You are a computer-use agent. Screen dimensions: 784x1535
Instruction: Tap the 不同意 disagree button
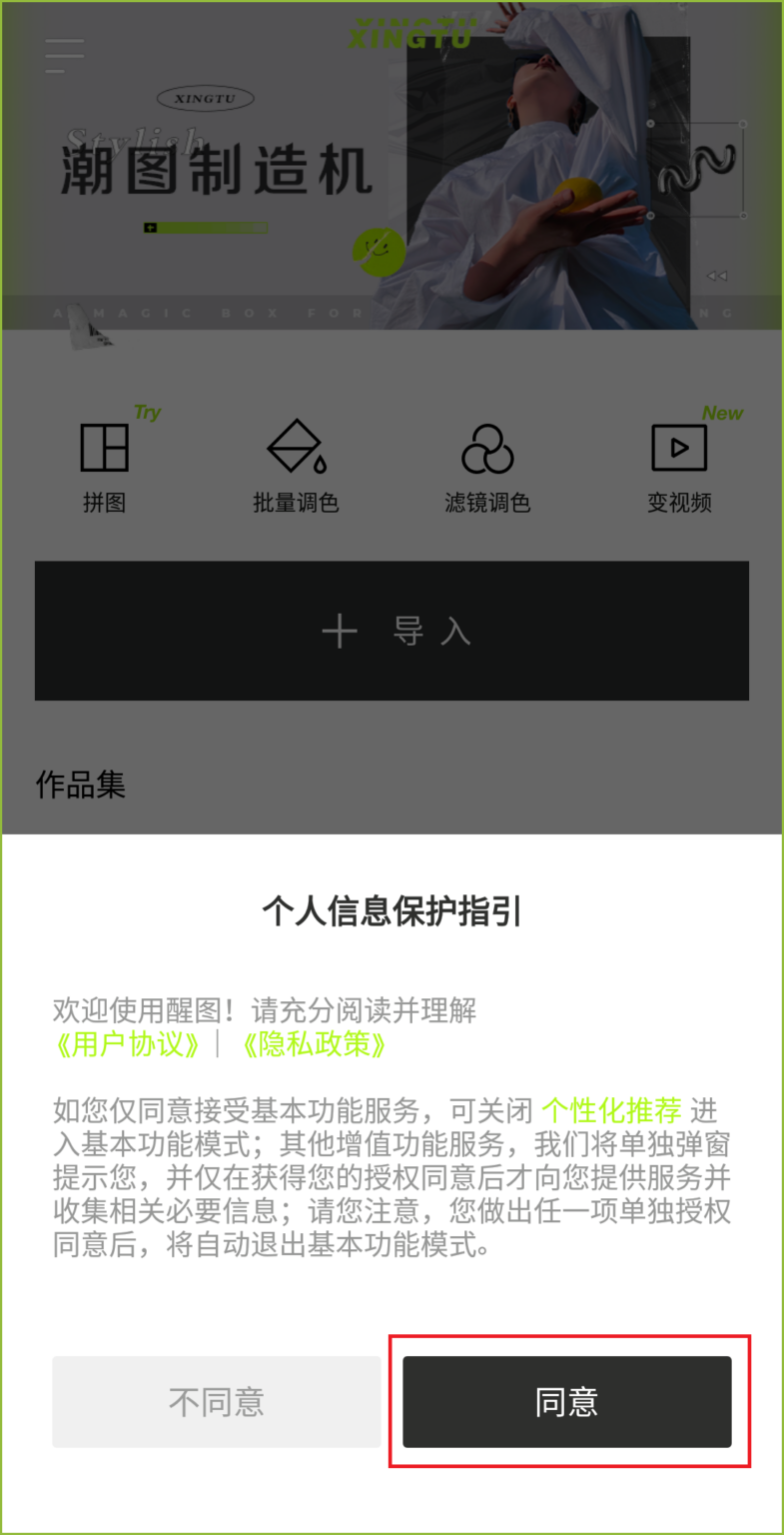[216, 1402]
